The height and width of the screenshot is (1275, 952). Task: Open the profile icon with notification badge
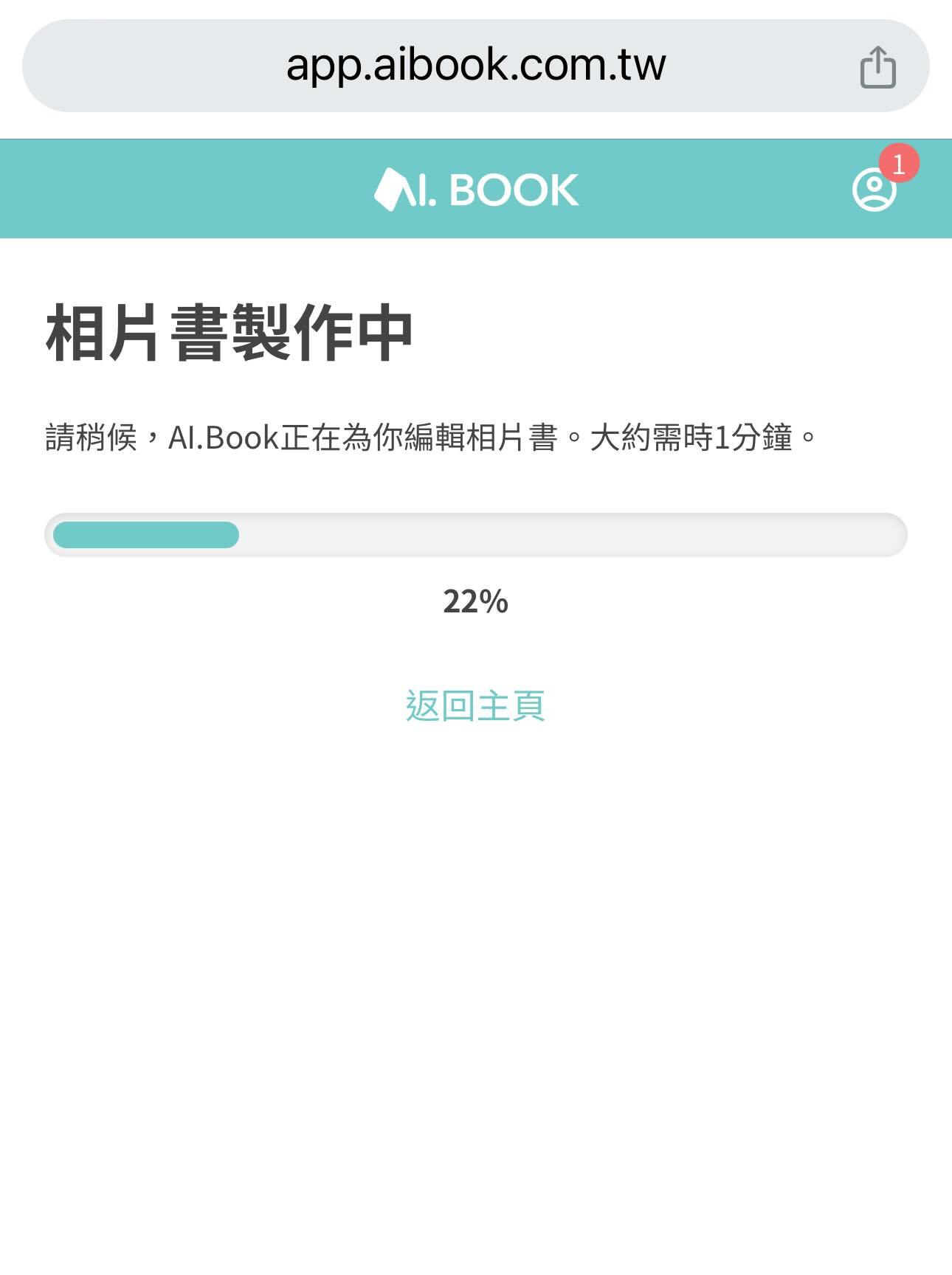click(875, 190)
